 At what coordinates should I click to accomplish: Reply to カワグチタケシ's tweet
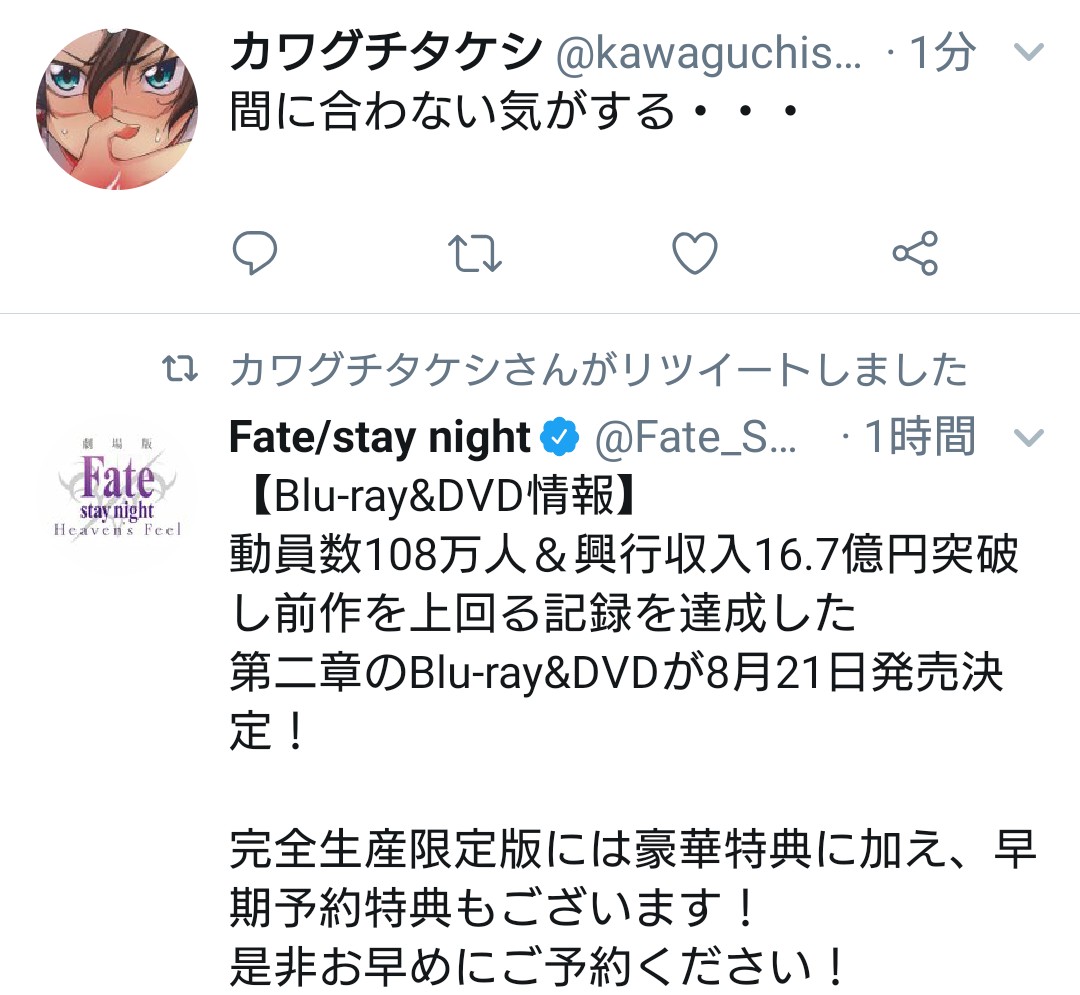[254, 253]
